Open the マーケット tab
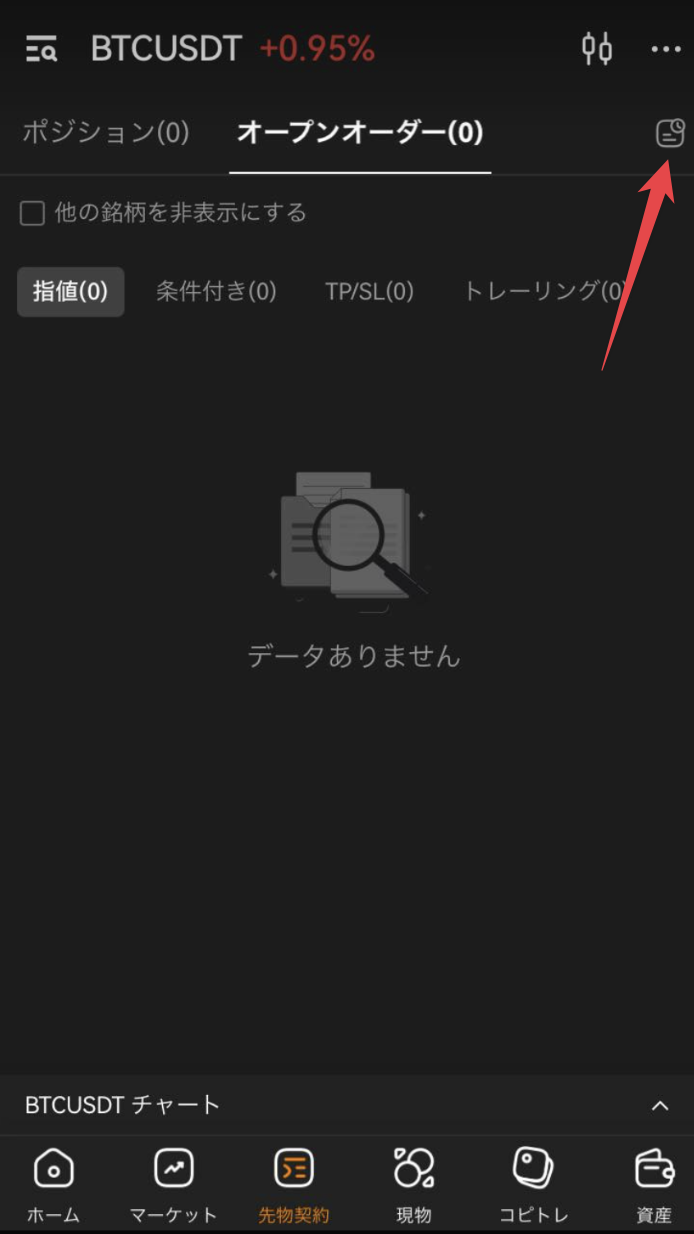 click(173, 1186)
